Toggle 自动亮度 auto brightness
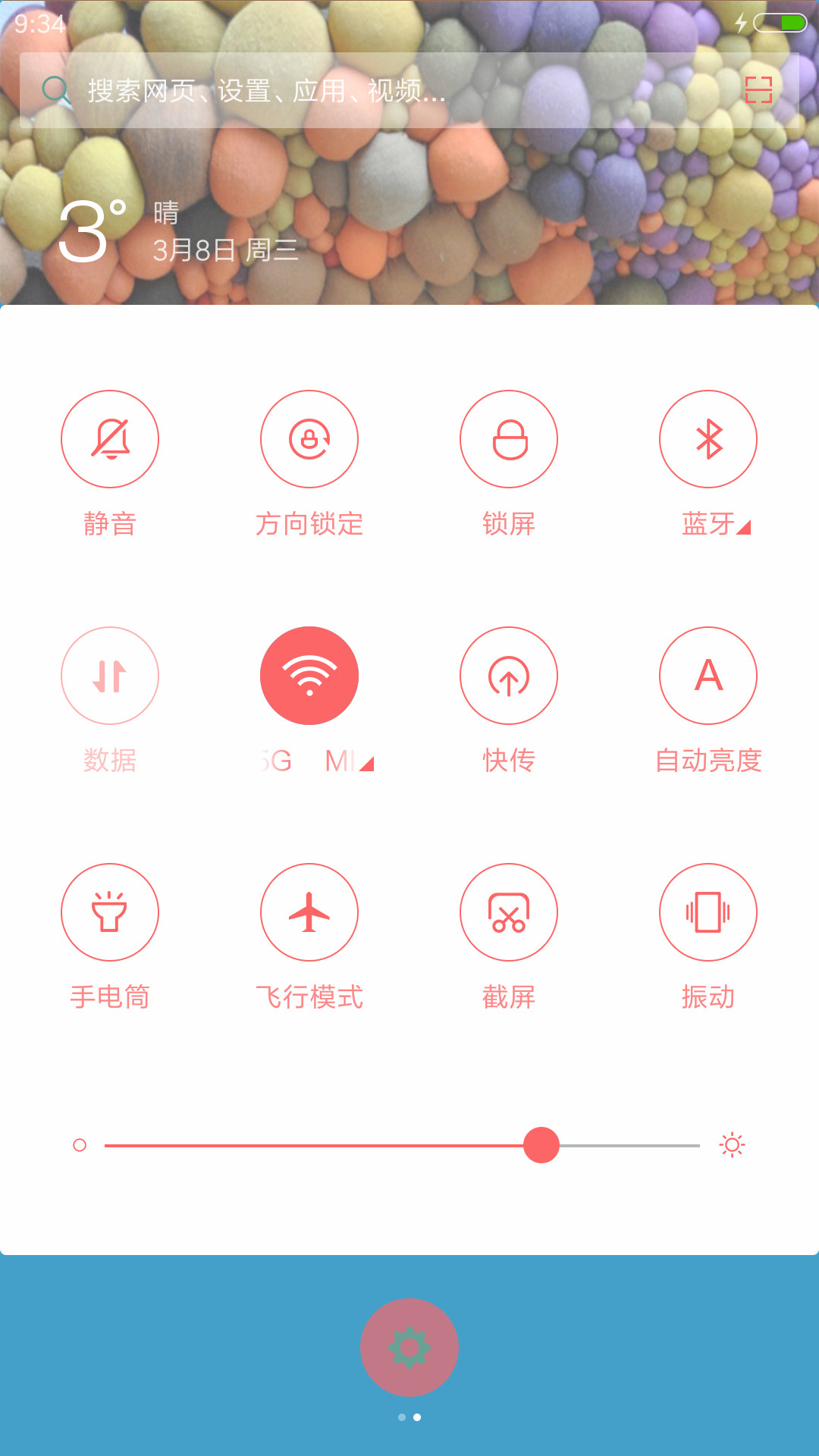 point(708,676)
